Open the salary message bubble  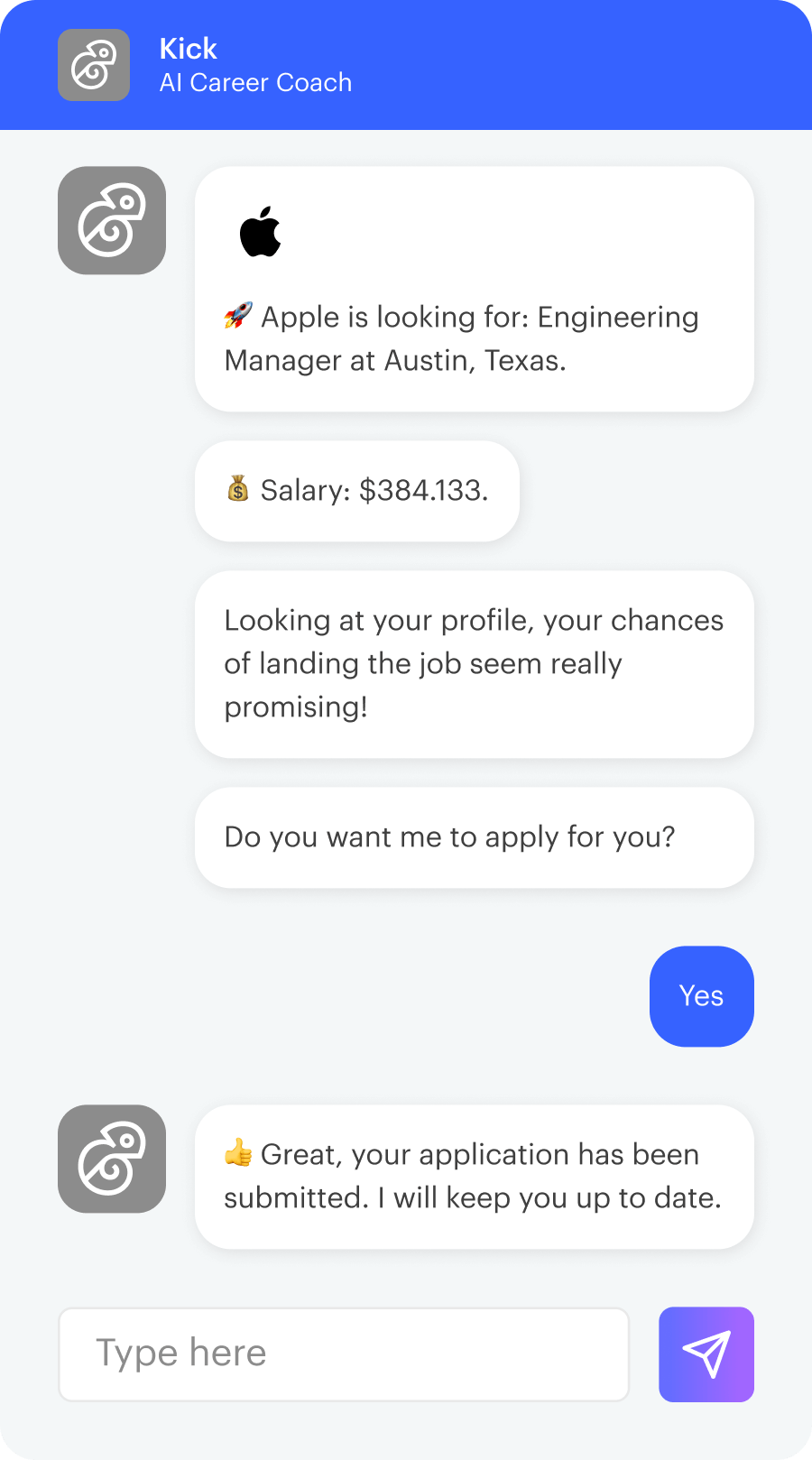pyautogui.click(x=356, y=490)
